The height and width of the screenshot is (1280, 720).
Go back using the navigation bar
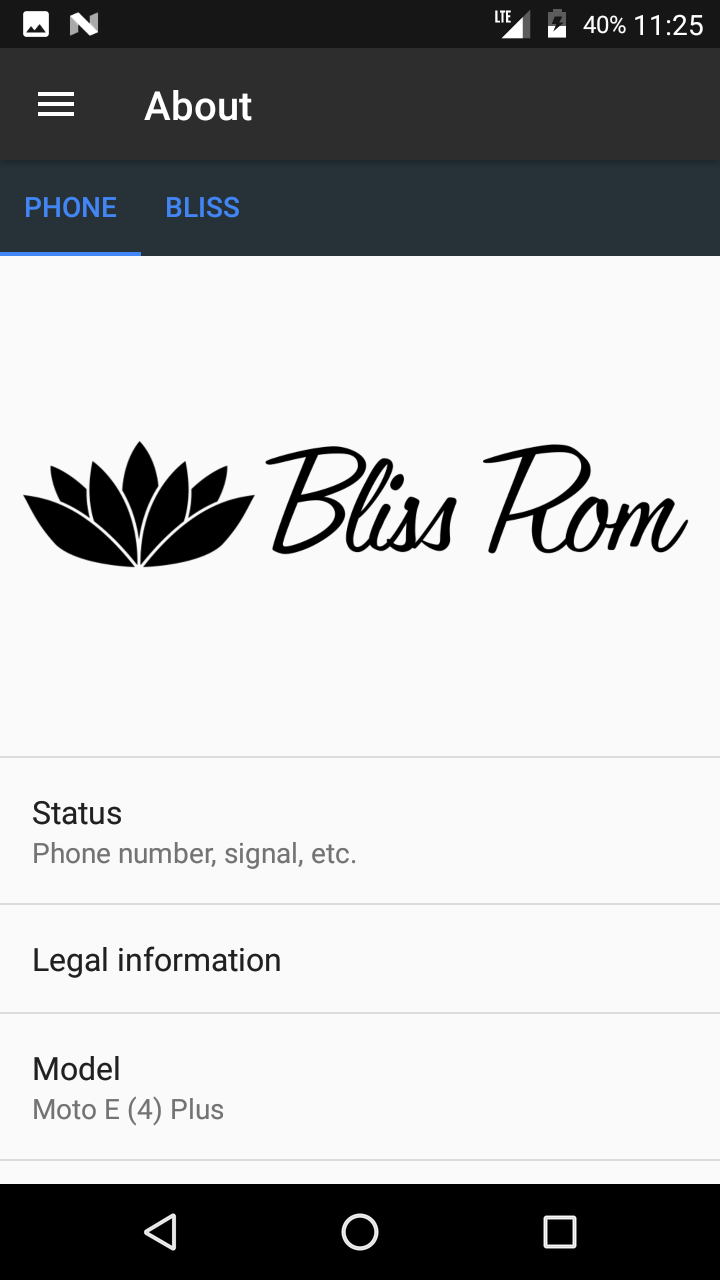(x=160, y=1232)
